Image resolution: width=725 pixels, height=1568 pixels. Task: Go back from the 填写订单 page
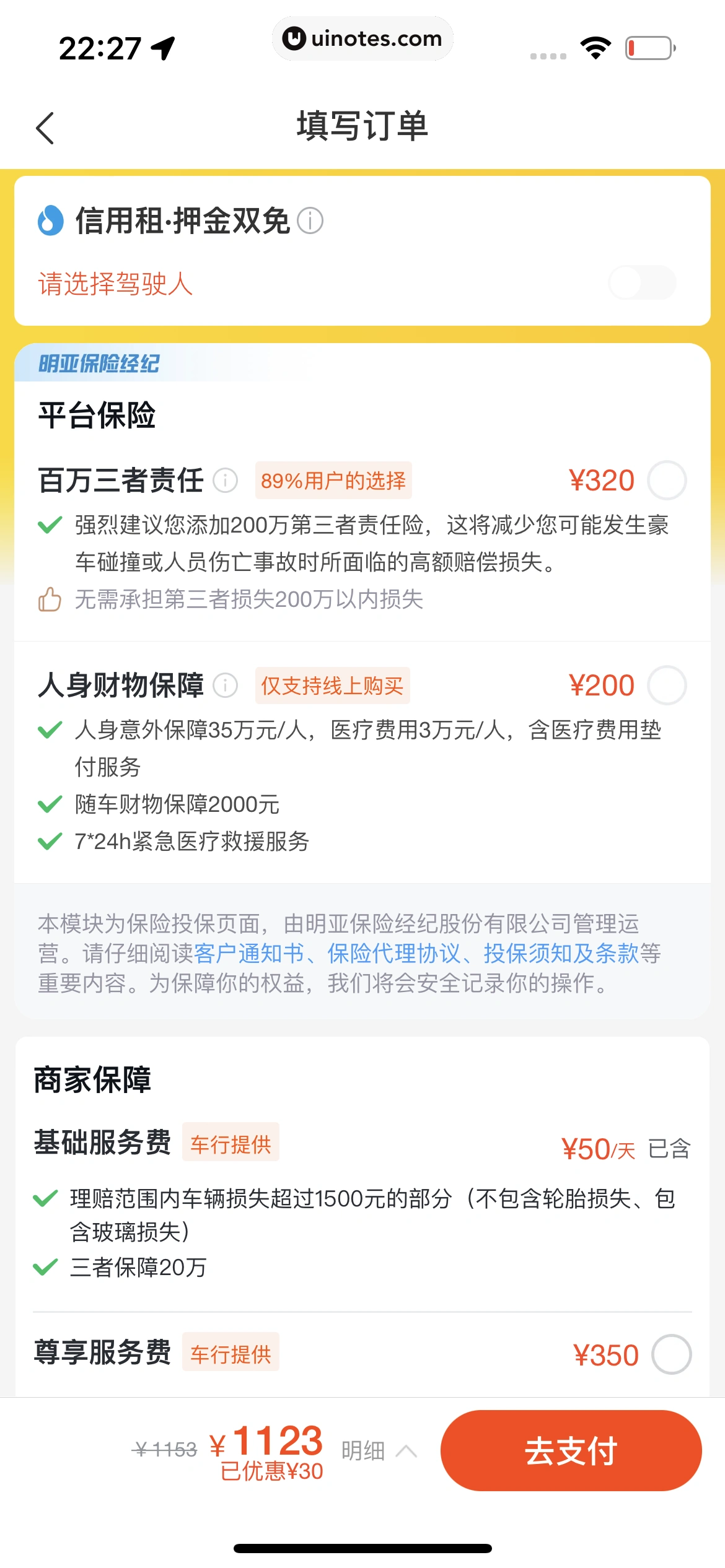click(x=45, y=128)
